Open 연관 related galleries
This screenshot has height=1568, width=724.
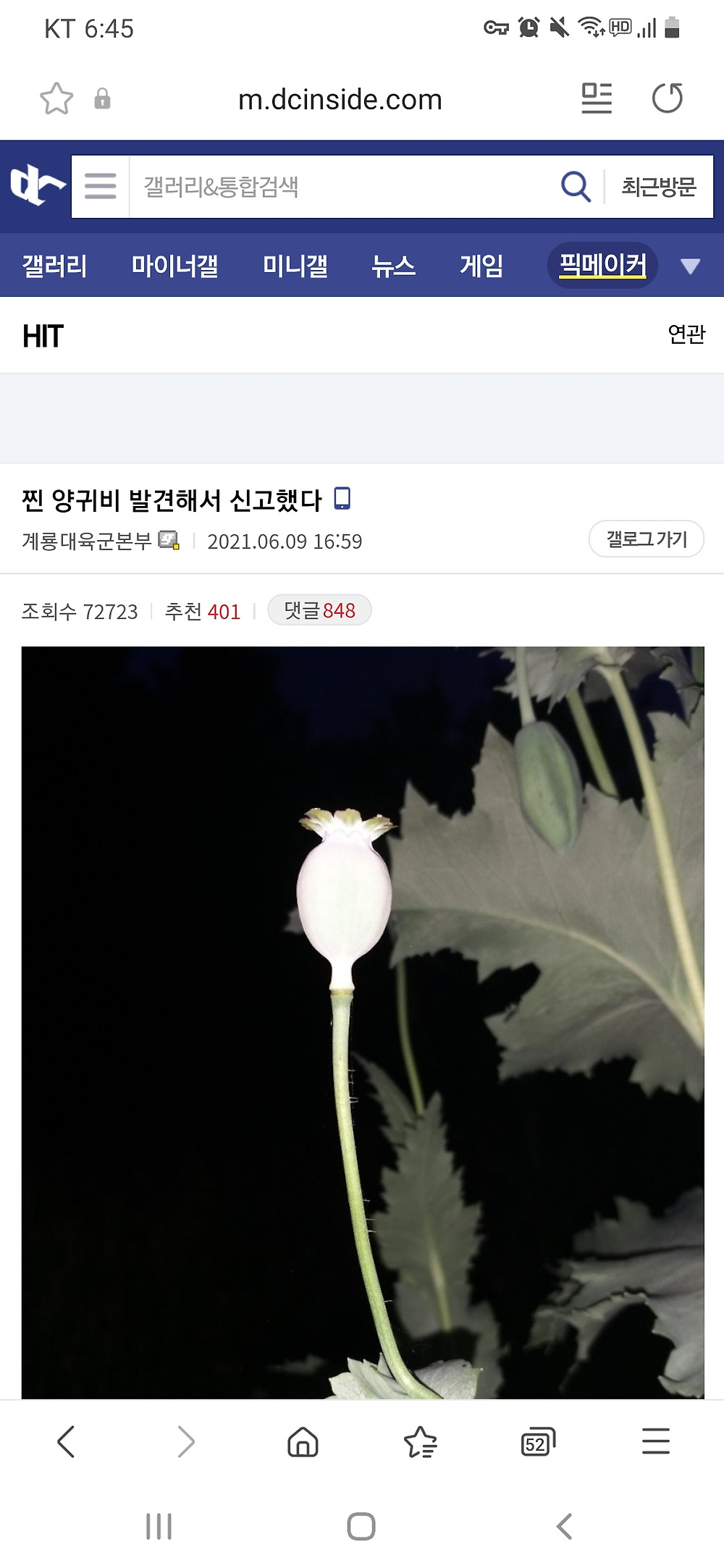(686, 334)
